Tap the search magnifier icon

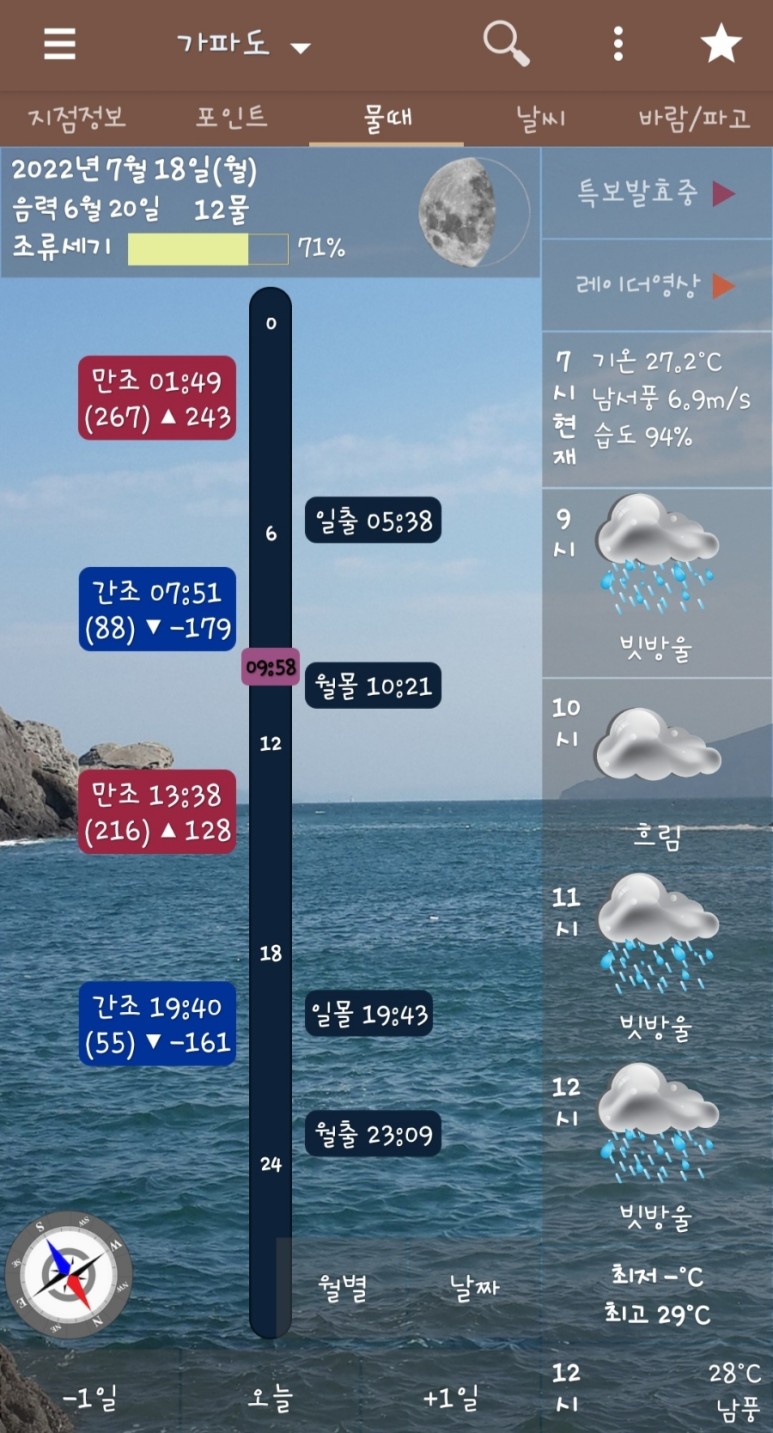pyautogui.click(x=505, y=44)
